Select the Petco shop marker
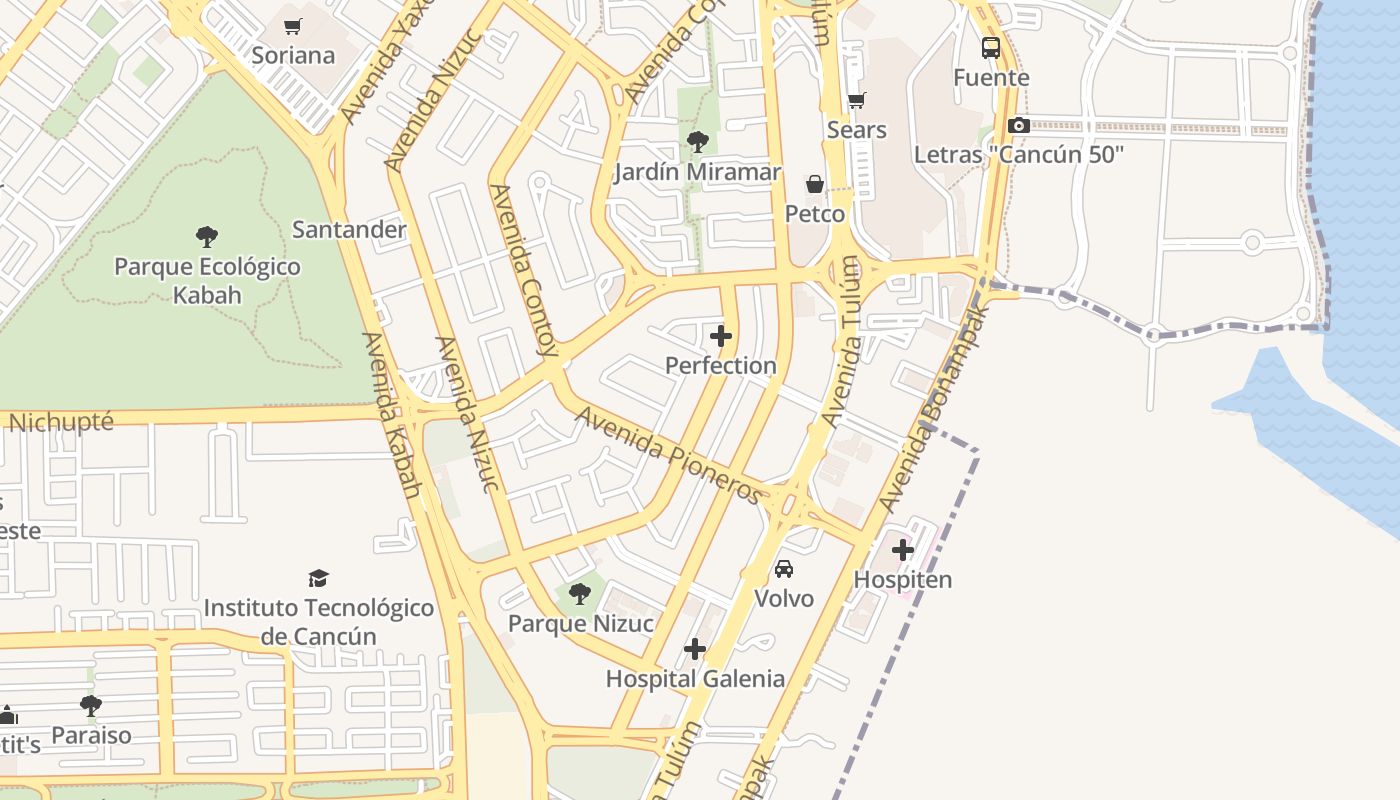The image size is (1400, 800). point(815,185)
